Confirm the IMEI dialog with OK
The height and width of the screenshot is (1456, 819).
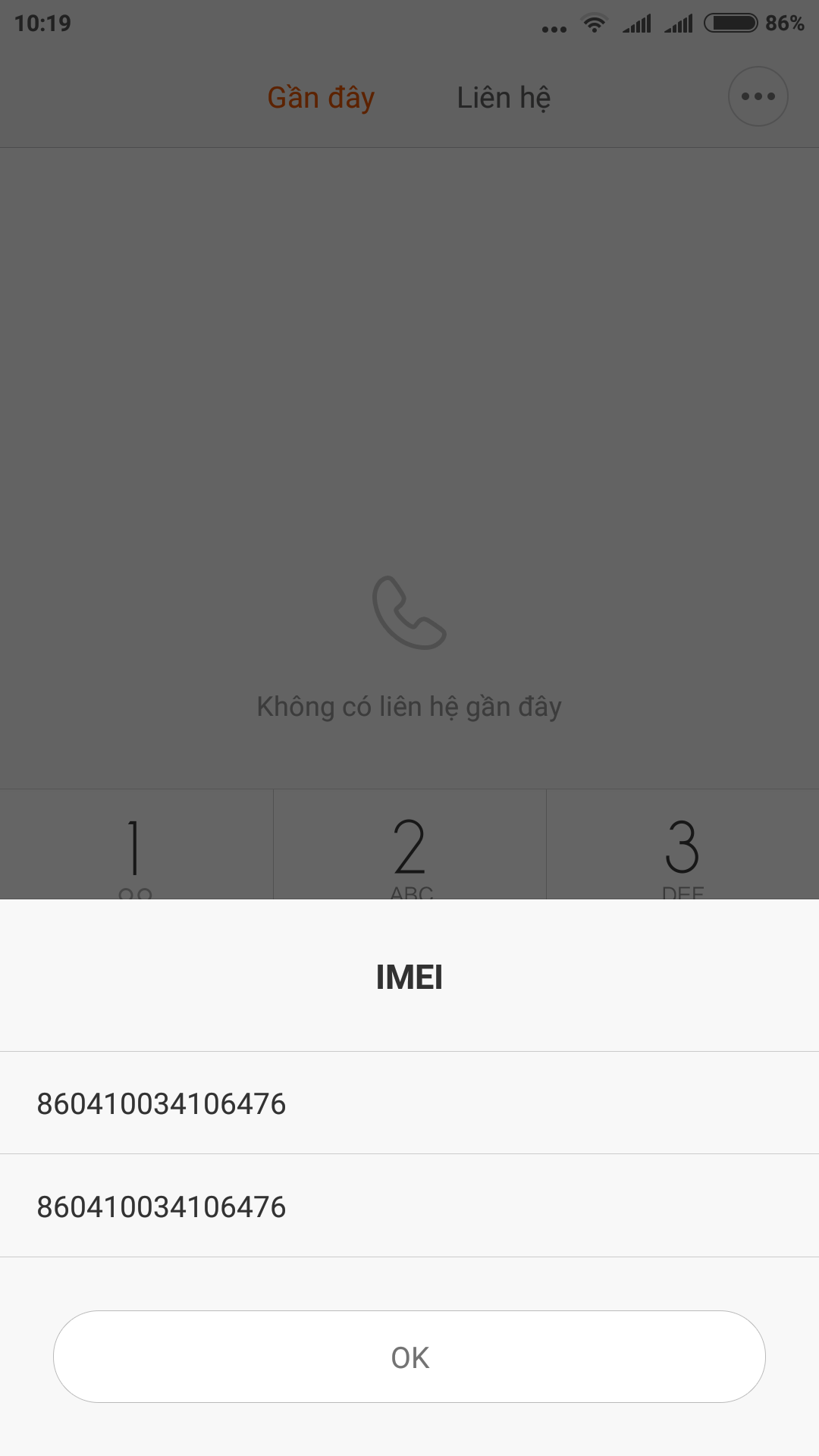point(409,1357)
